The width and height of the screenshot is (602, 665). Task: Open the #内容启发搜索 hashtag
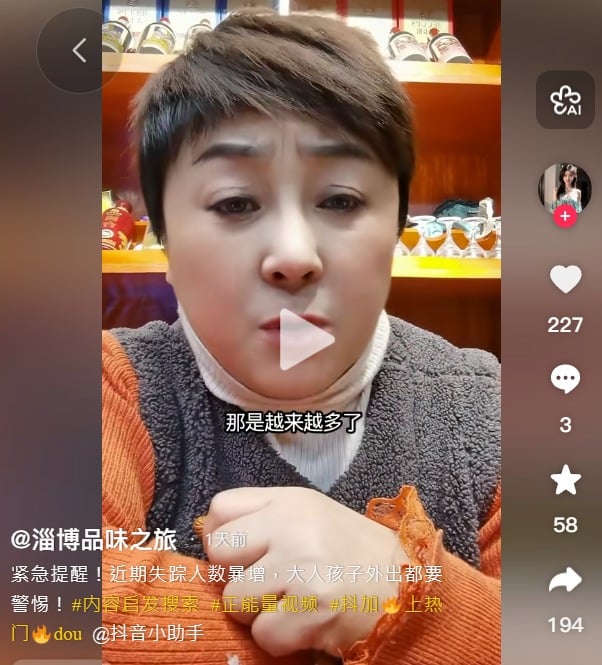pyautogui.click(x=136, y=605)
